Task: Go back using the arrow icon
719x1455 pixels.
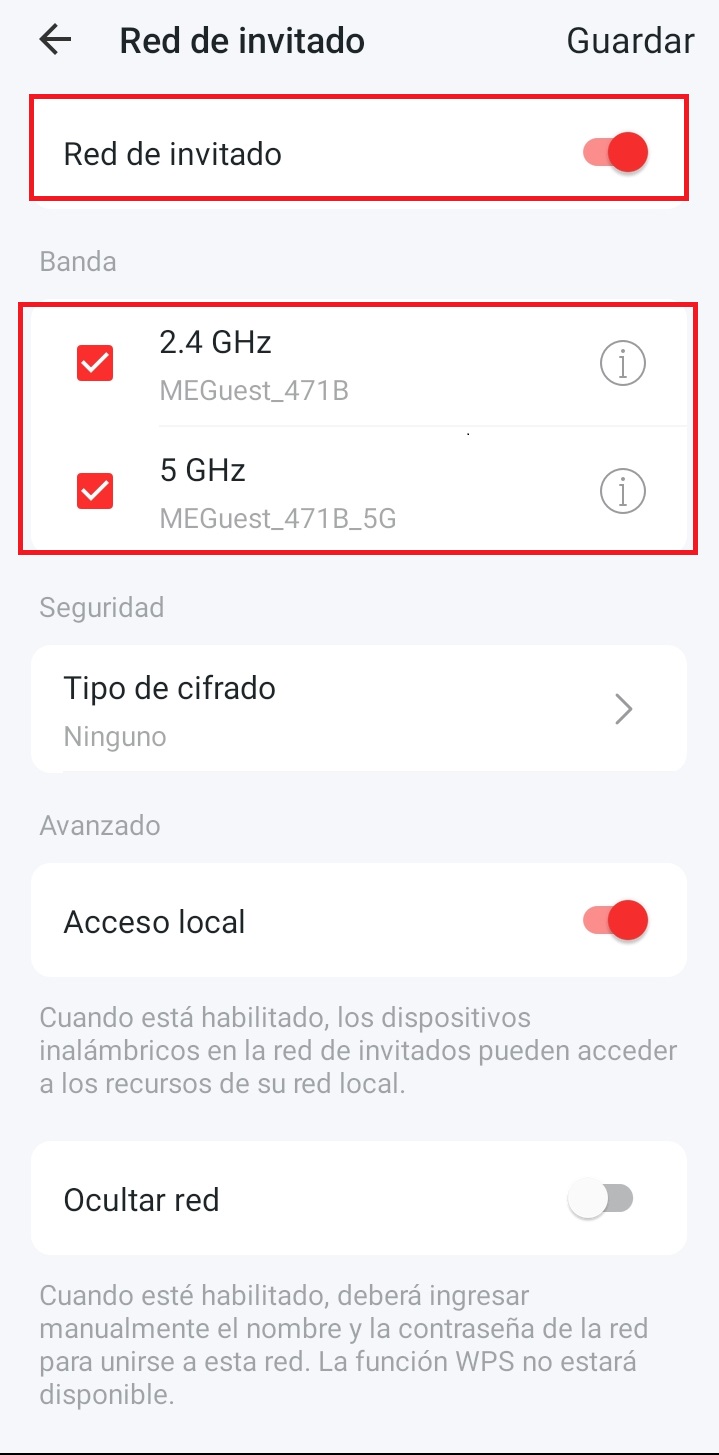Action: (x=55, y=40)
